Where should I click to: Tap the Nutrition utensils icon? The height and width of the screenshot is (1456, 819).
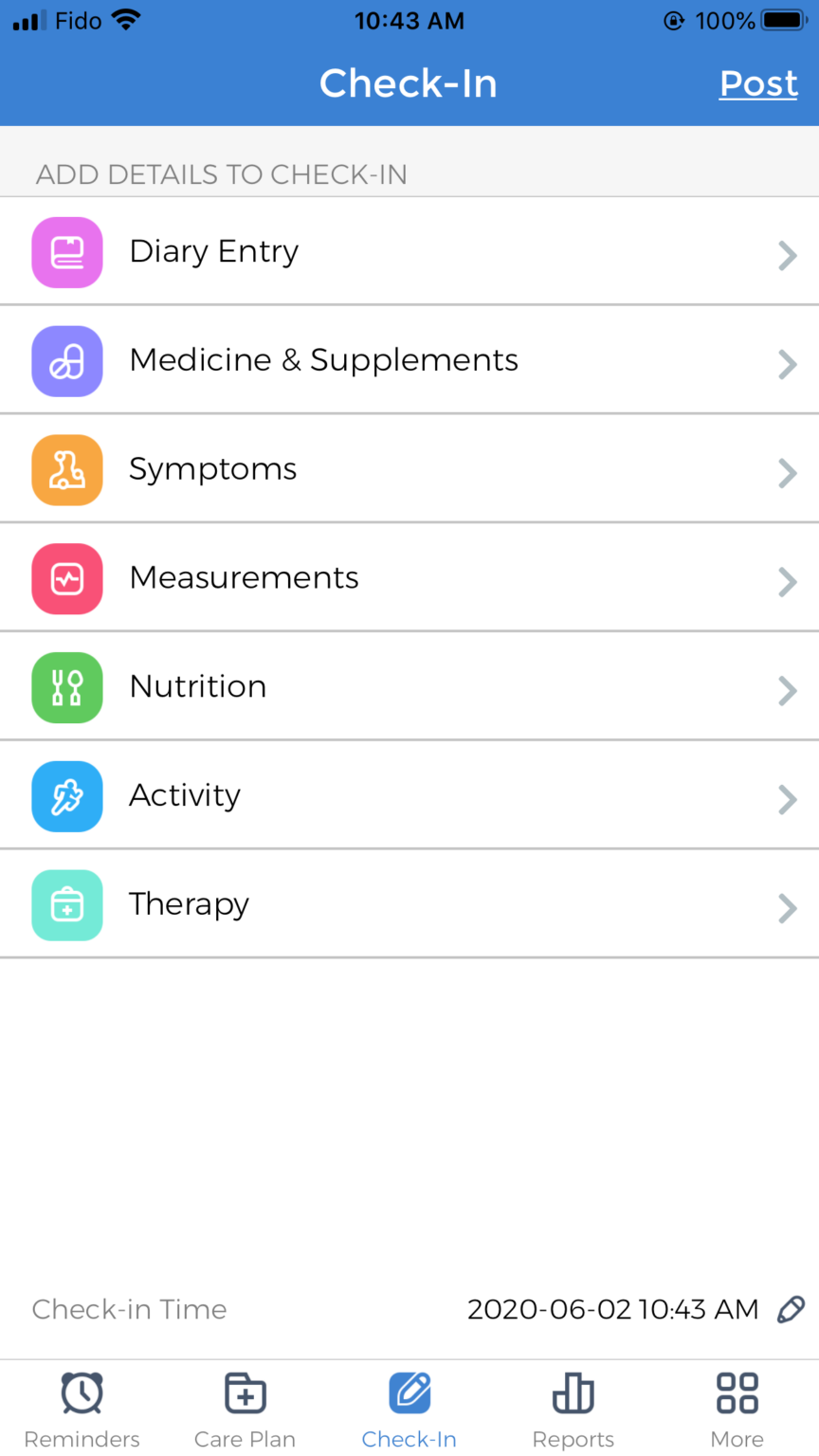[67, 688]
